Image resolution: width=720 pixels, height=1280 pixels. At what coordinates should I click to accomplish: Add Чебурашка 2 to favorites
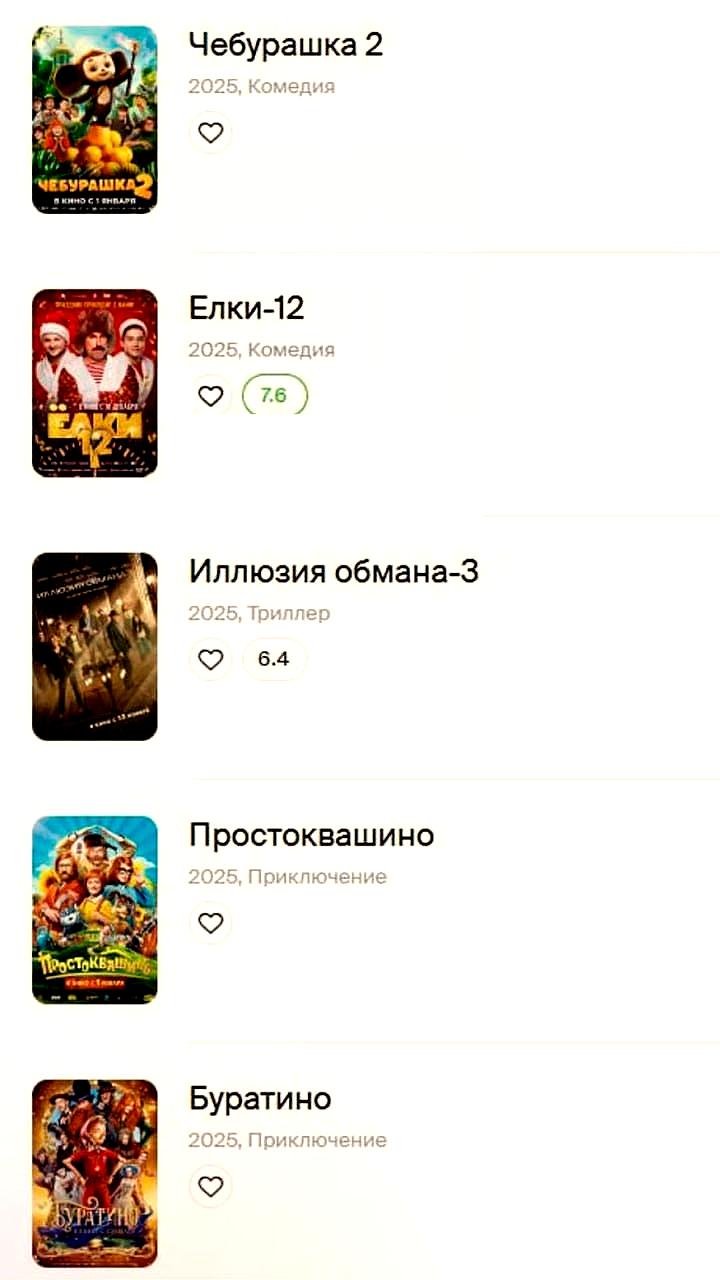210,133
